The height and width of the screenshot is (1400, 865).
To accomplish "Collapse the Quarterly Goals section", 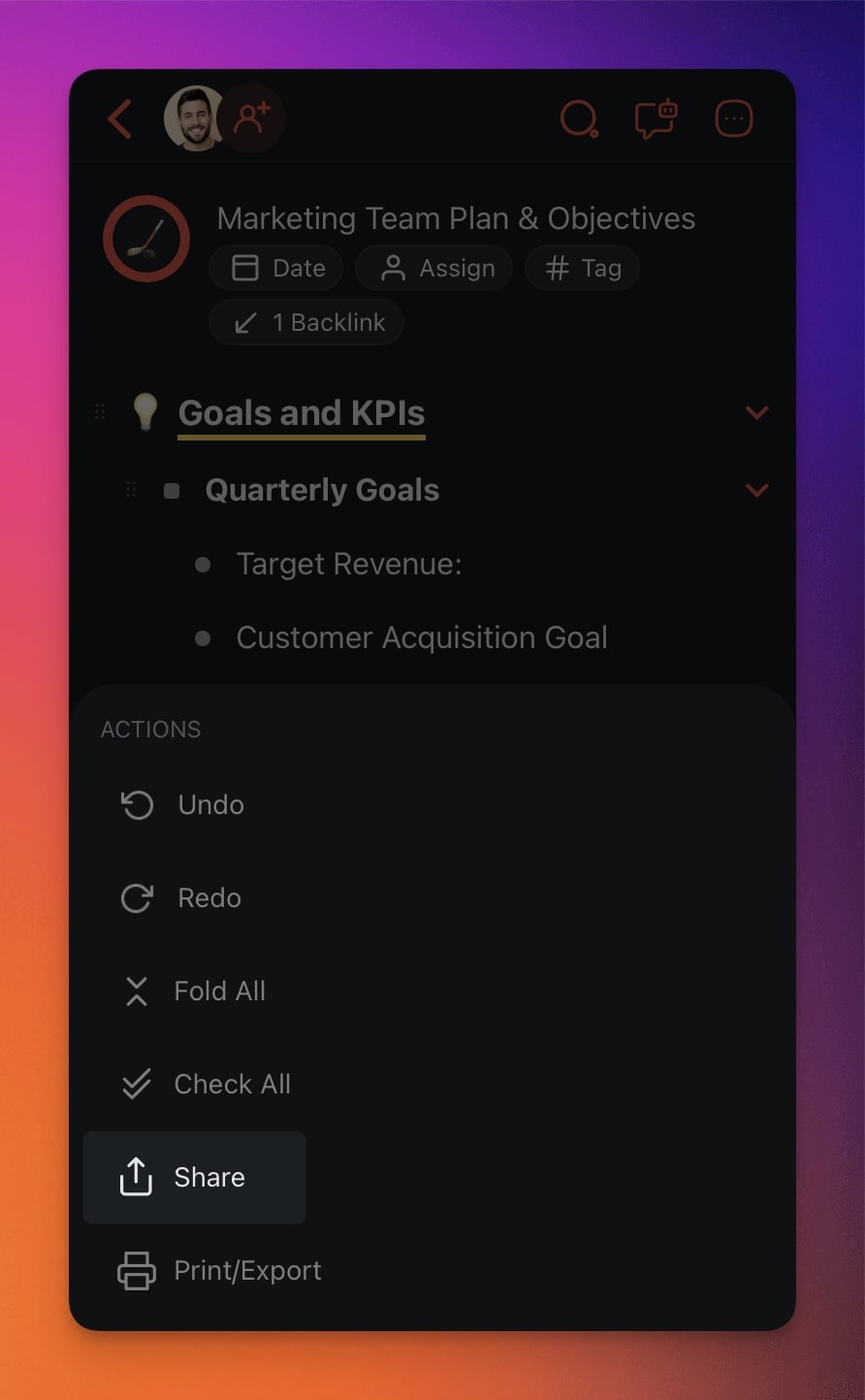I will coord(756,490).
